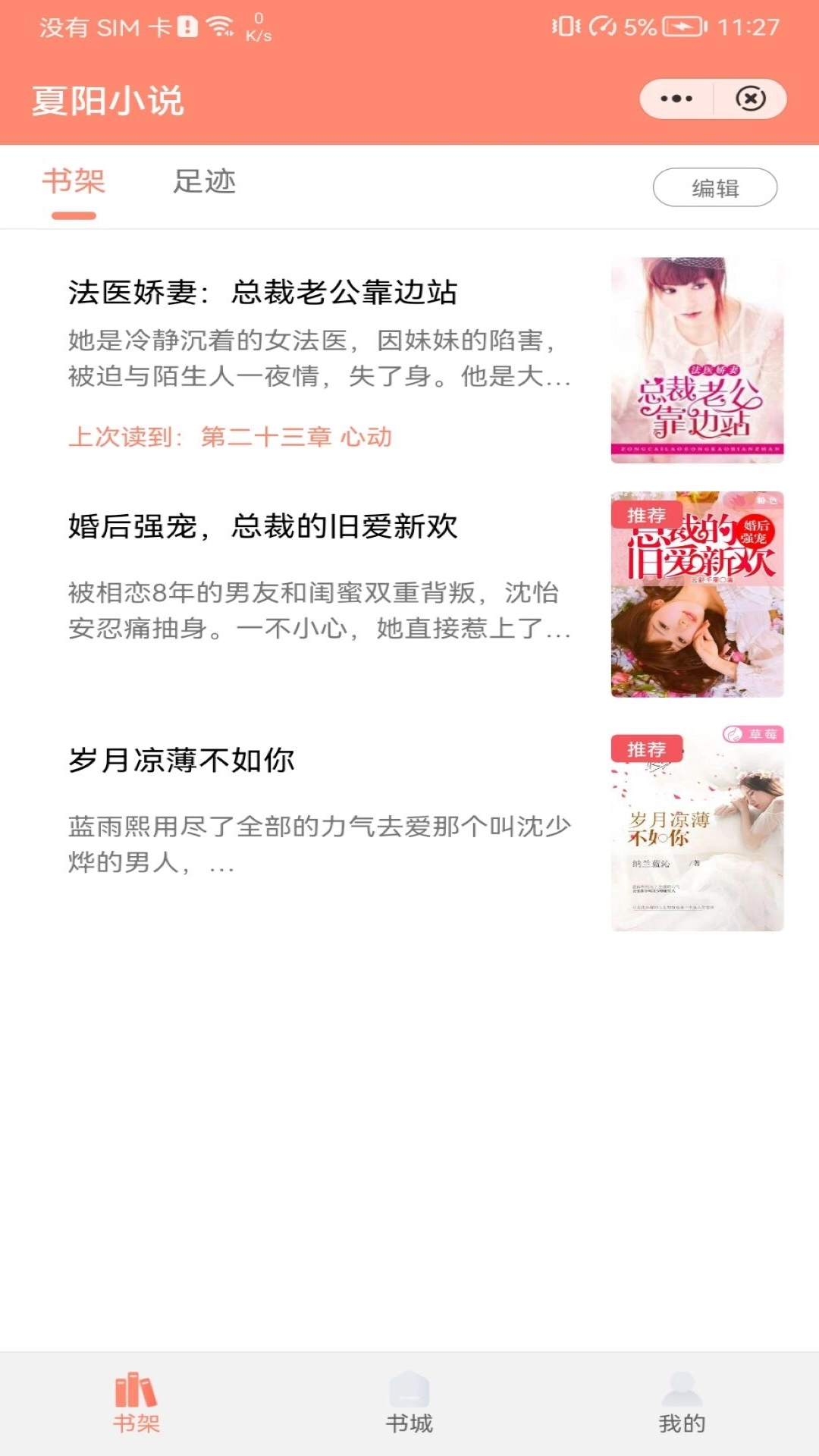Tap the cover of 婚后强宠，总裁的旧爱新欢

[698, 595]
